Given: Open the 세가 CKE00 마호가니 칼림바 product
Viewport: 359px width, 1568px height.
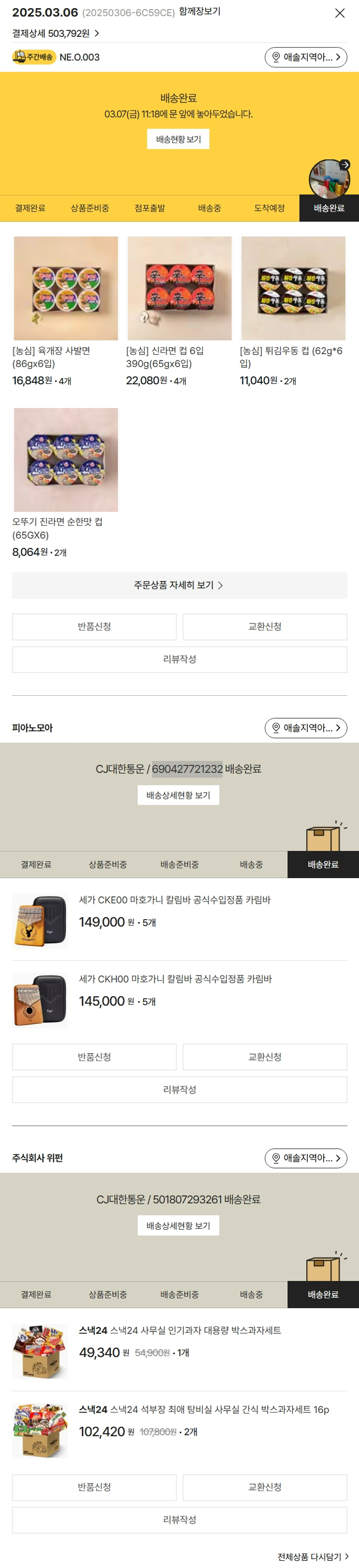Looking at the screenshot, I should point(175,900).
